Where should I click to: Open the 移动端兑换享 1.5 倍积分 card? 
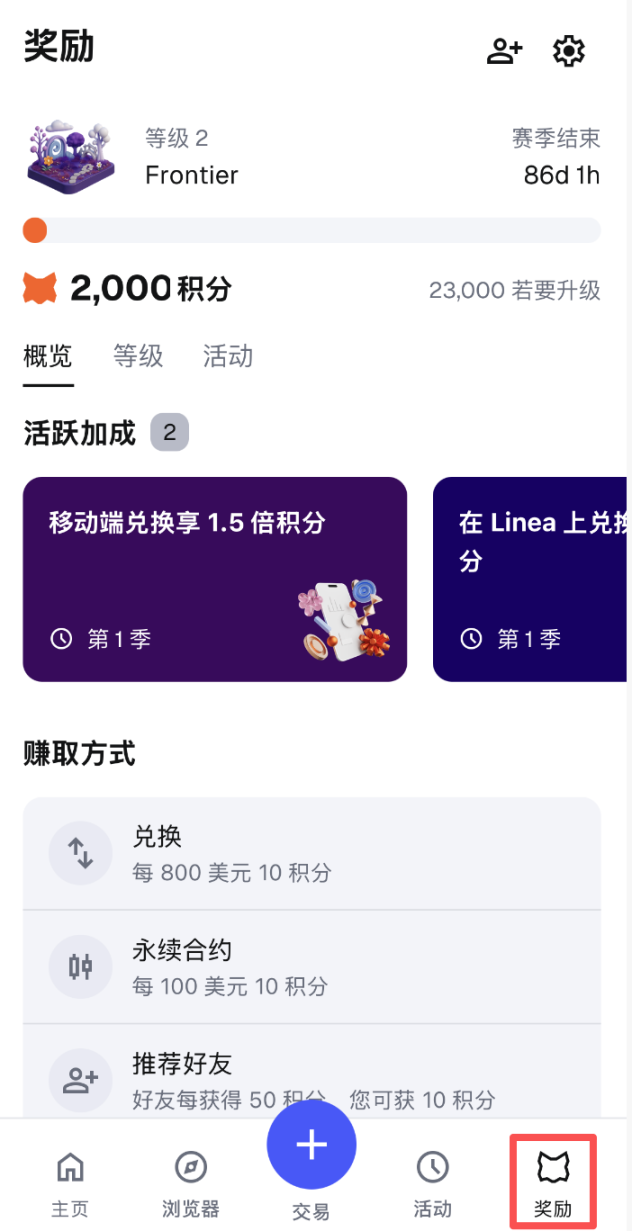[215, 579]
